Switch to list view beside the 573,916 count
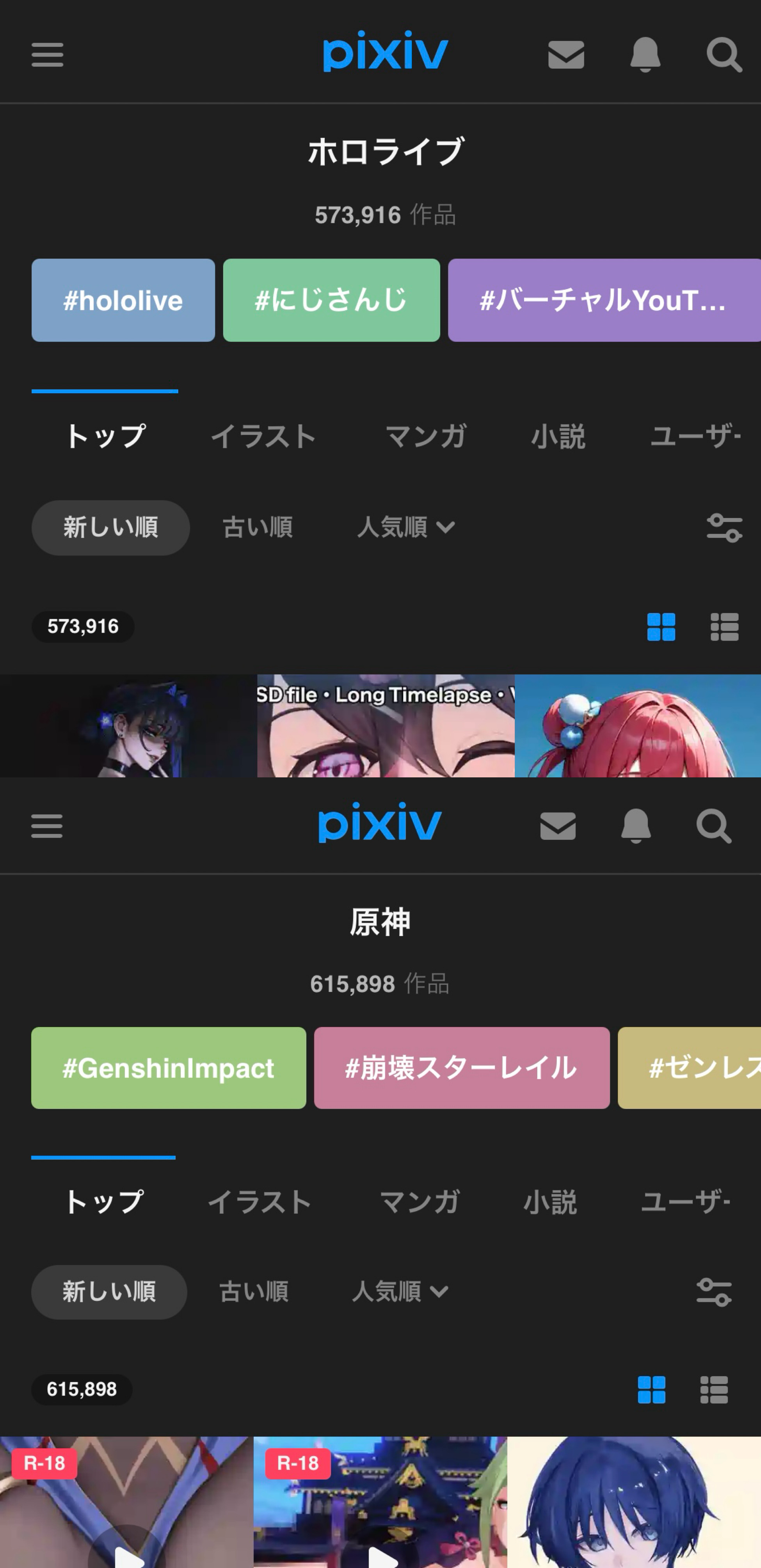The height and width of the screenshot is (1568, 761). point(724,627)
